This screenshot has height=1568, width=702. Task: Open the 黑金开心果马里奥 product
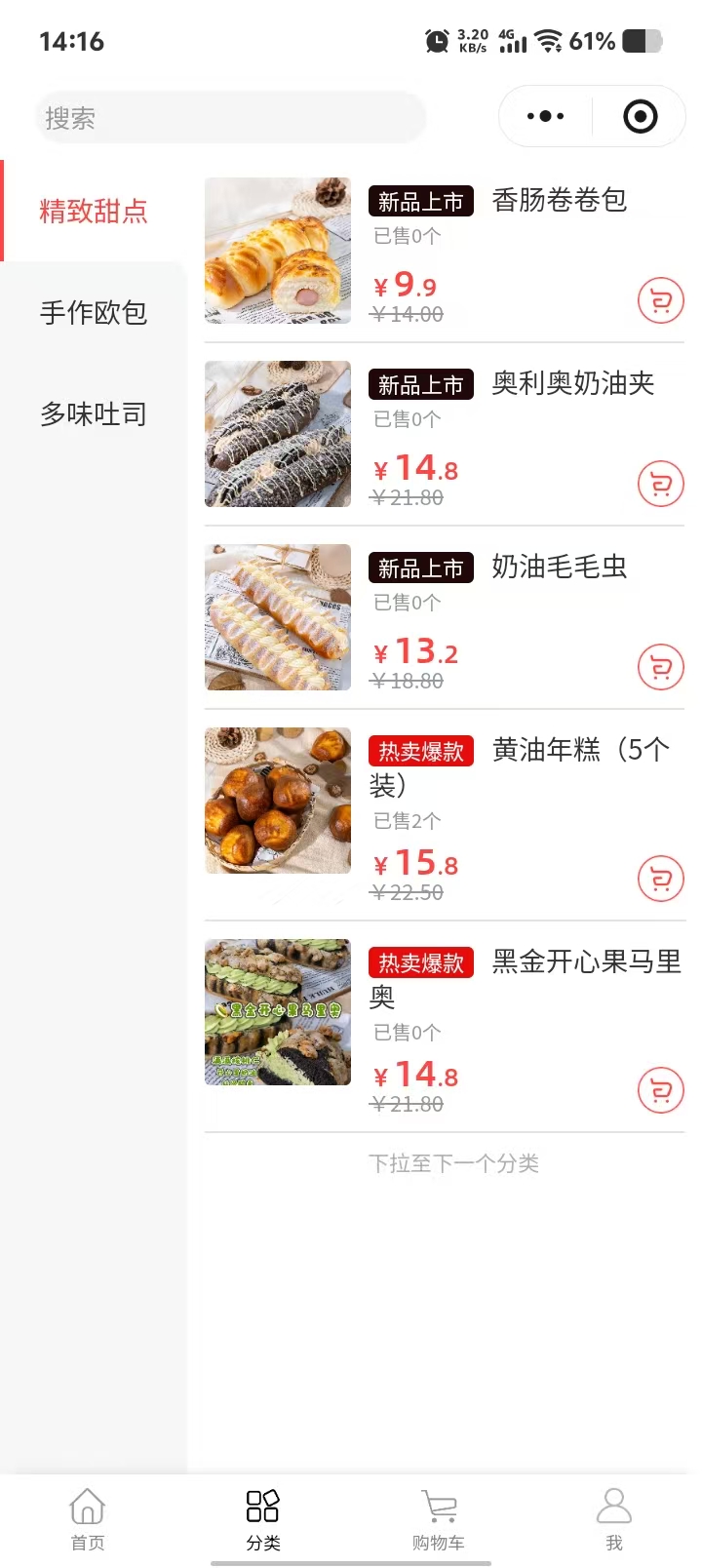pos(585,962)
